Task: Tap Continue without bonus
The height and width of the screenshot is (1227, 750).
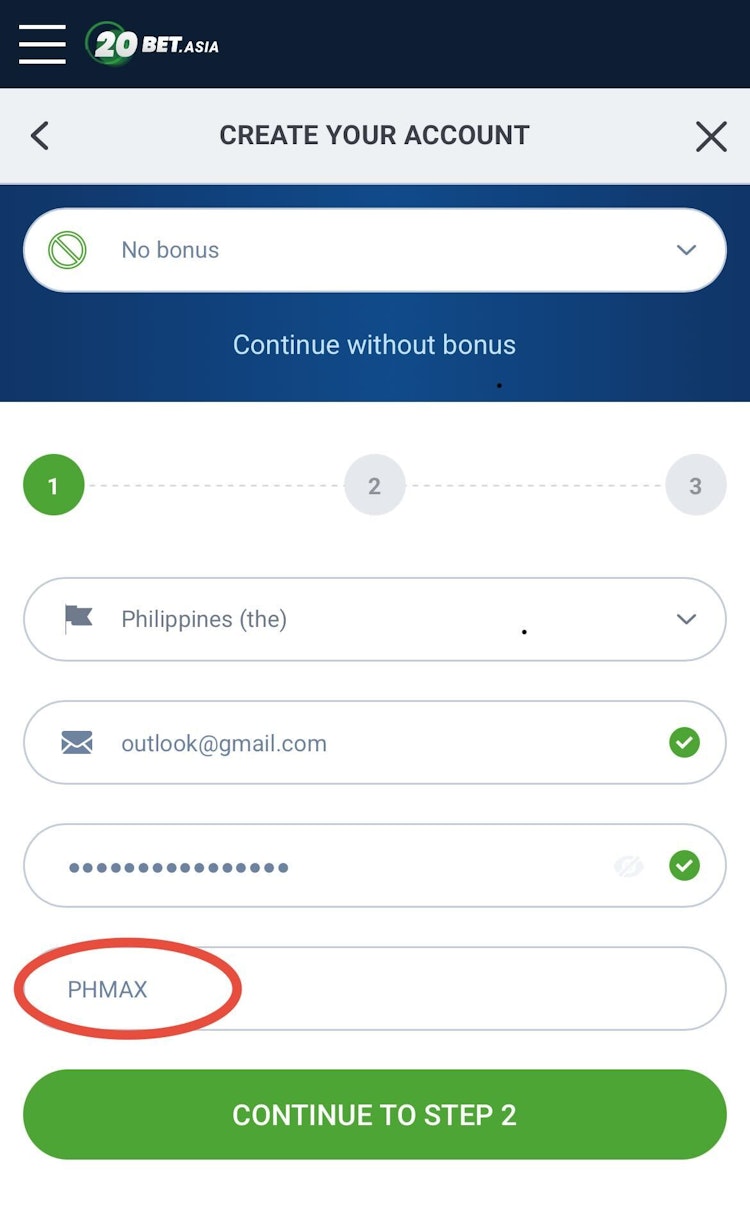Action: 374,345
